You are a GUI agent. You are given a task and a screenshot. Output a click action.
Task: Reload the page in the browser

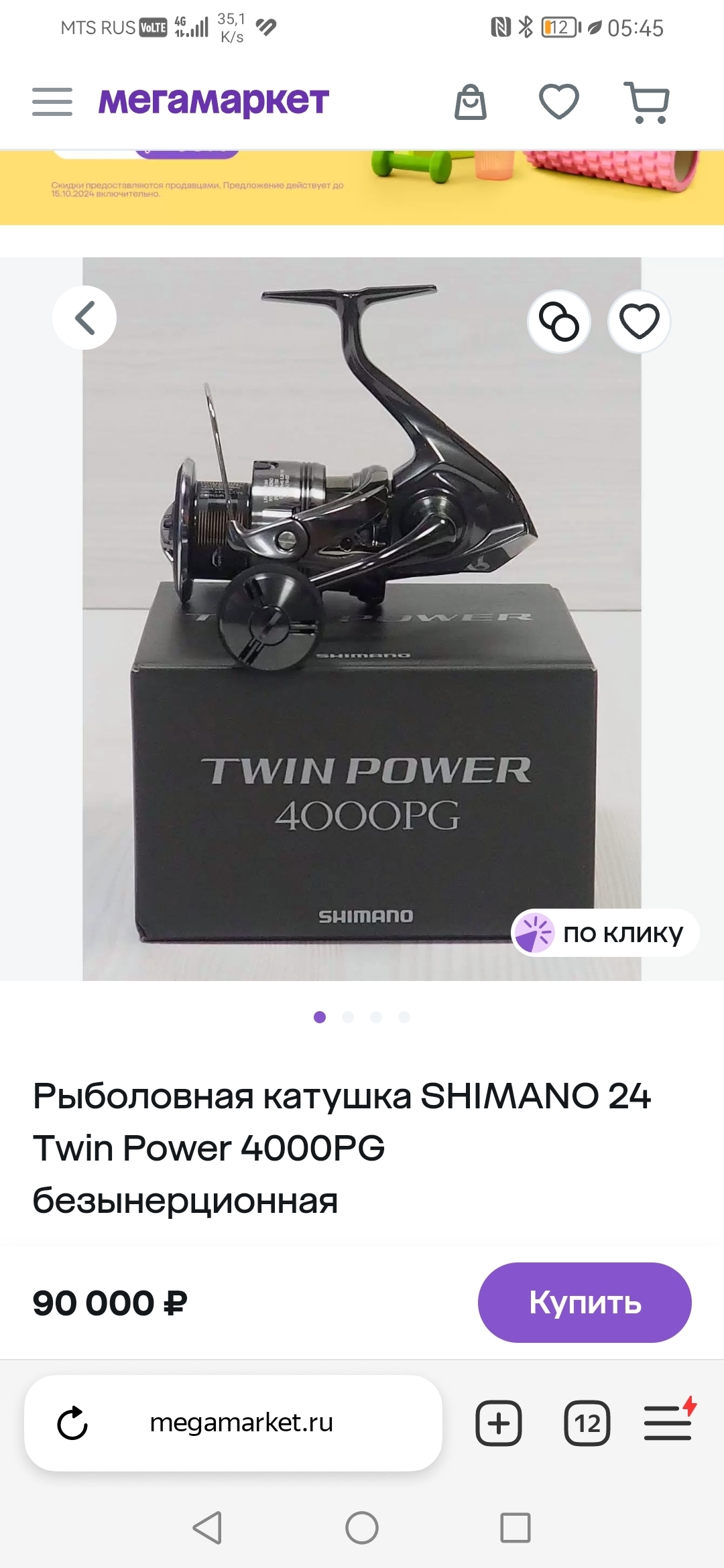(72, 1423)
